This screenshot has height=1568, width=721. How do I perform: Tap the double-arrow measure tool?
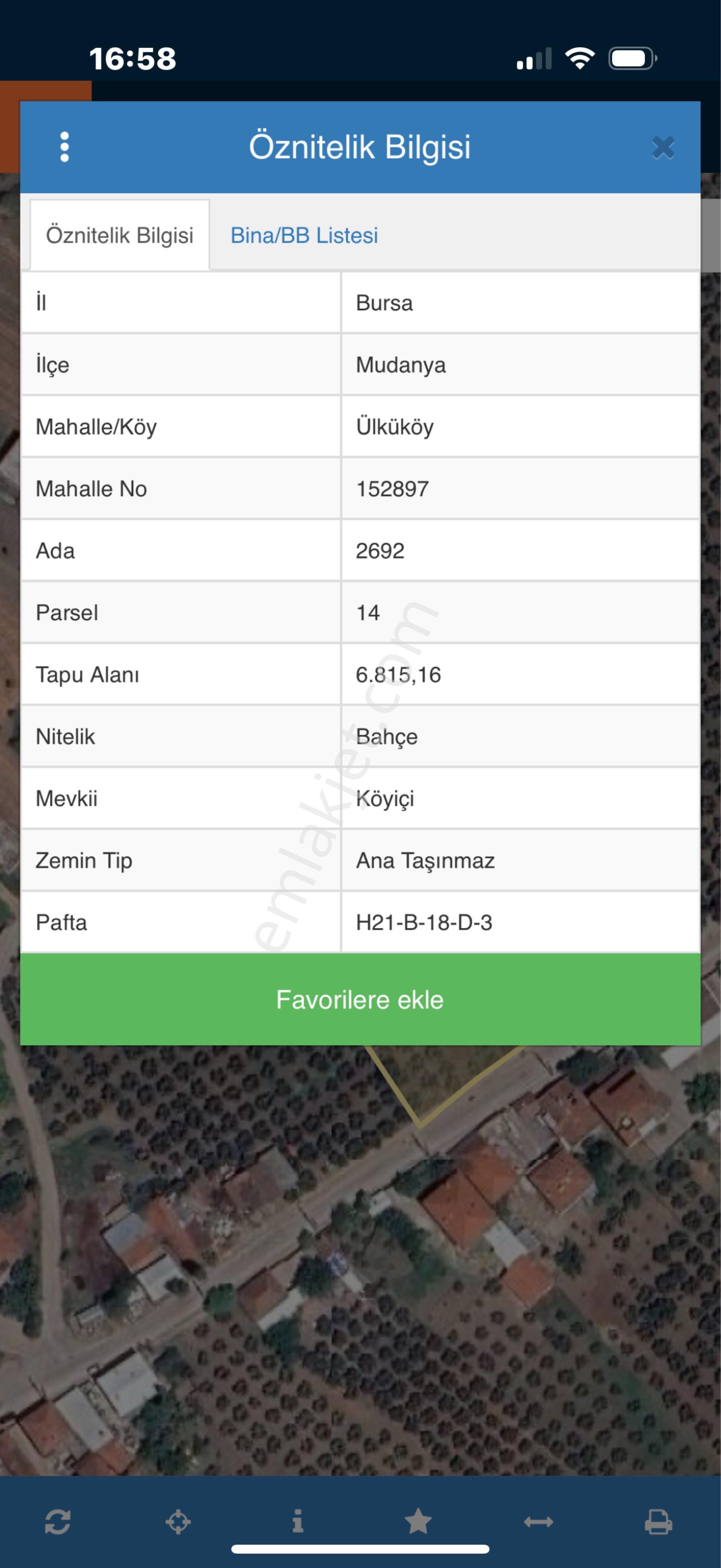538,1522
